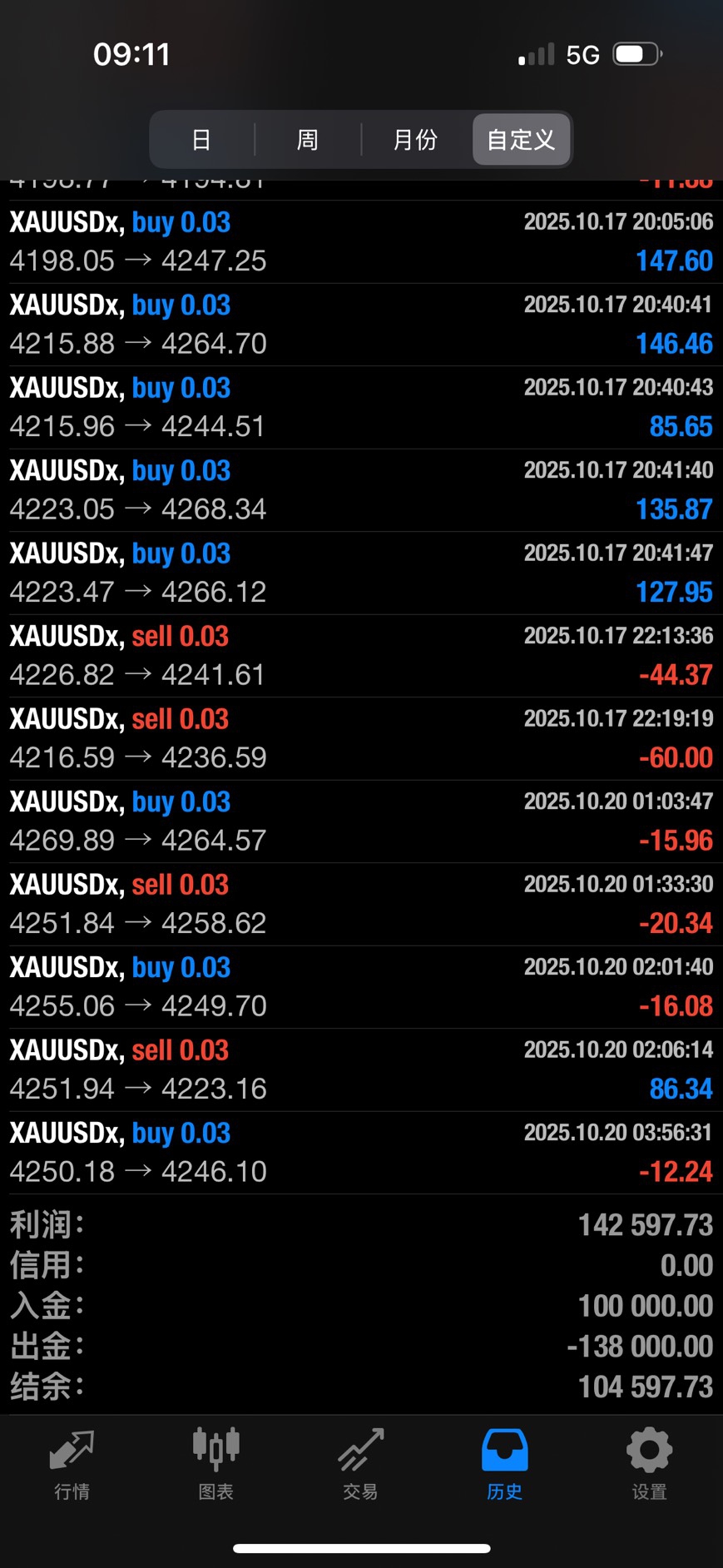Expand the buy trade closed at 03:56:31
Image resolution: width=723 pixels, height=1568 pixels.
pos(361,1153)
